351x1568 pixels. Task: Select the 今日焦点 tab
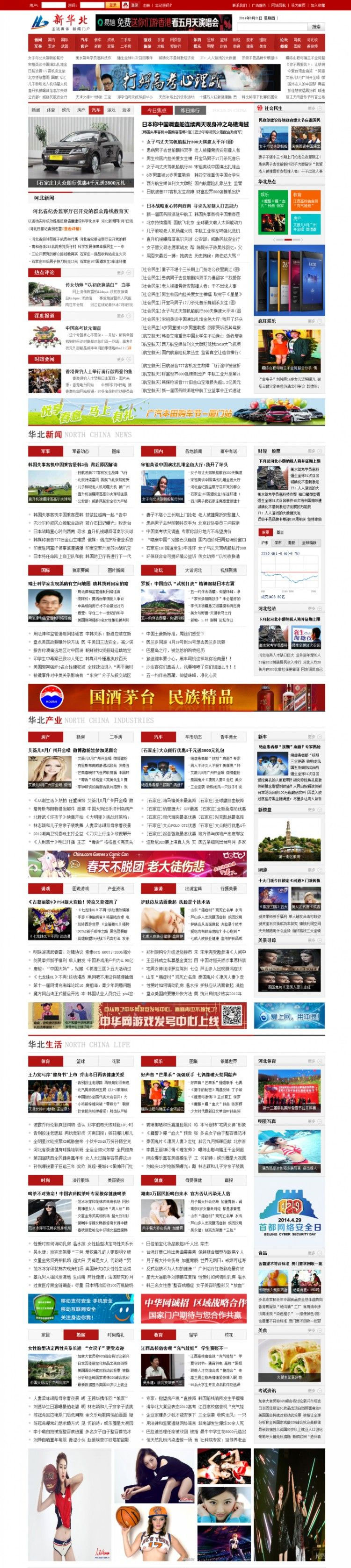(x=157, y=111)
